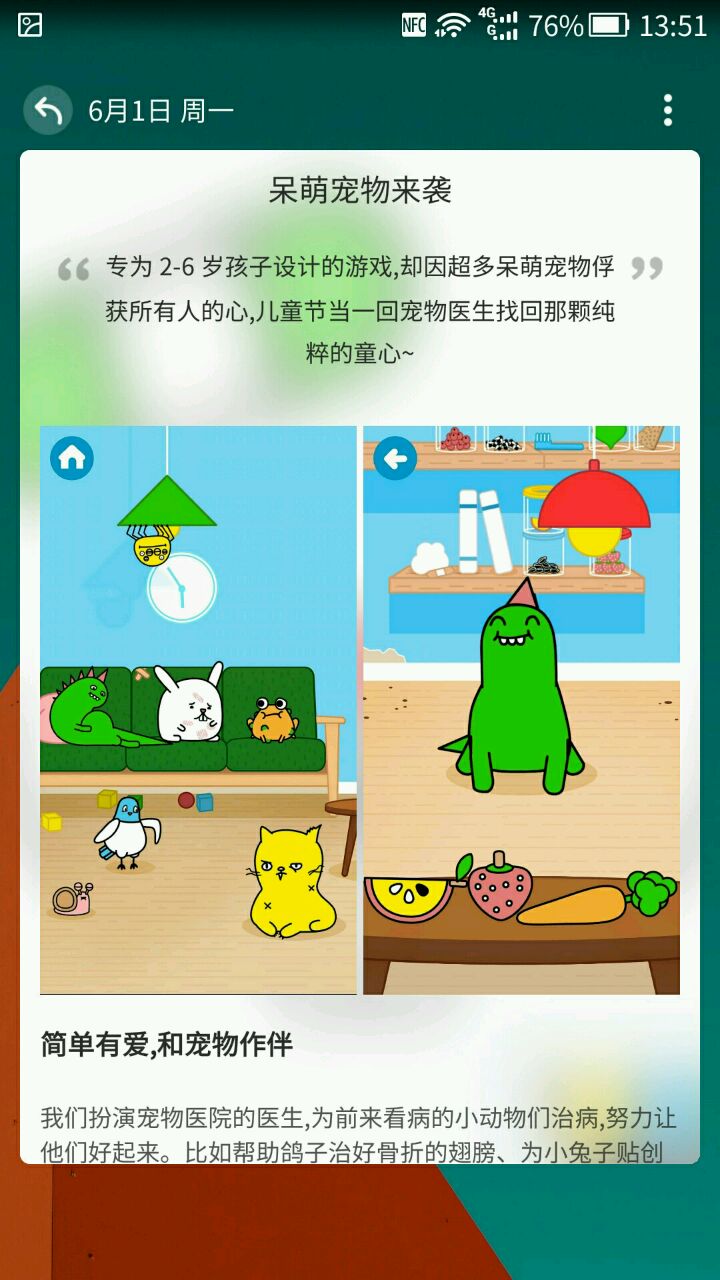Open the pet waiting room screenshot
Image resolution: width=720 pixels, height=1280 pixels.
[198, 710]
